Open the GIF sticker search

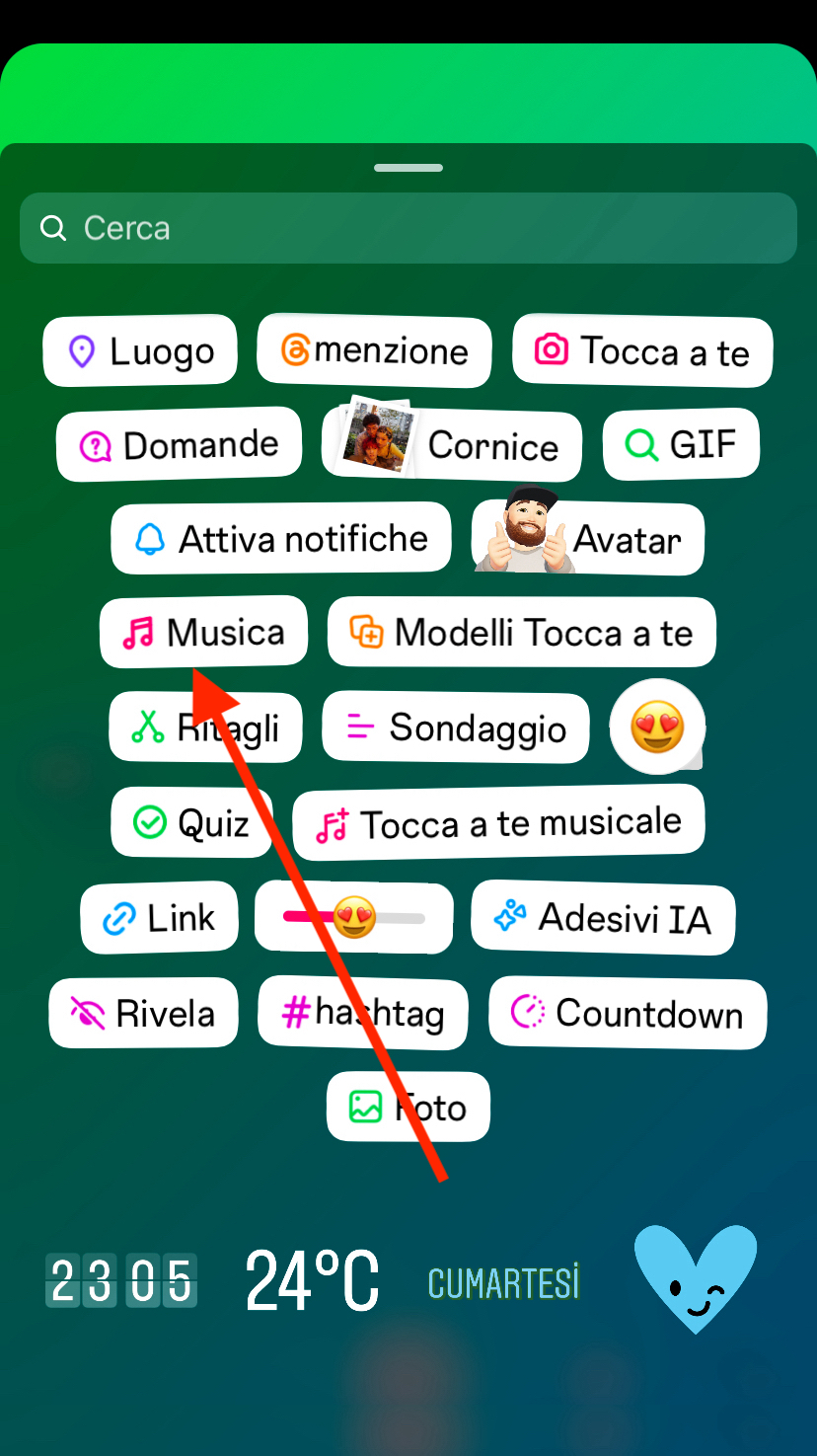[681, 445]
